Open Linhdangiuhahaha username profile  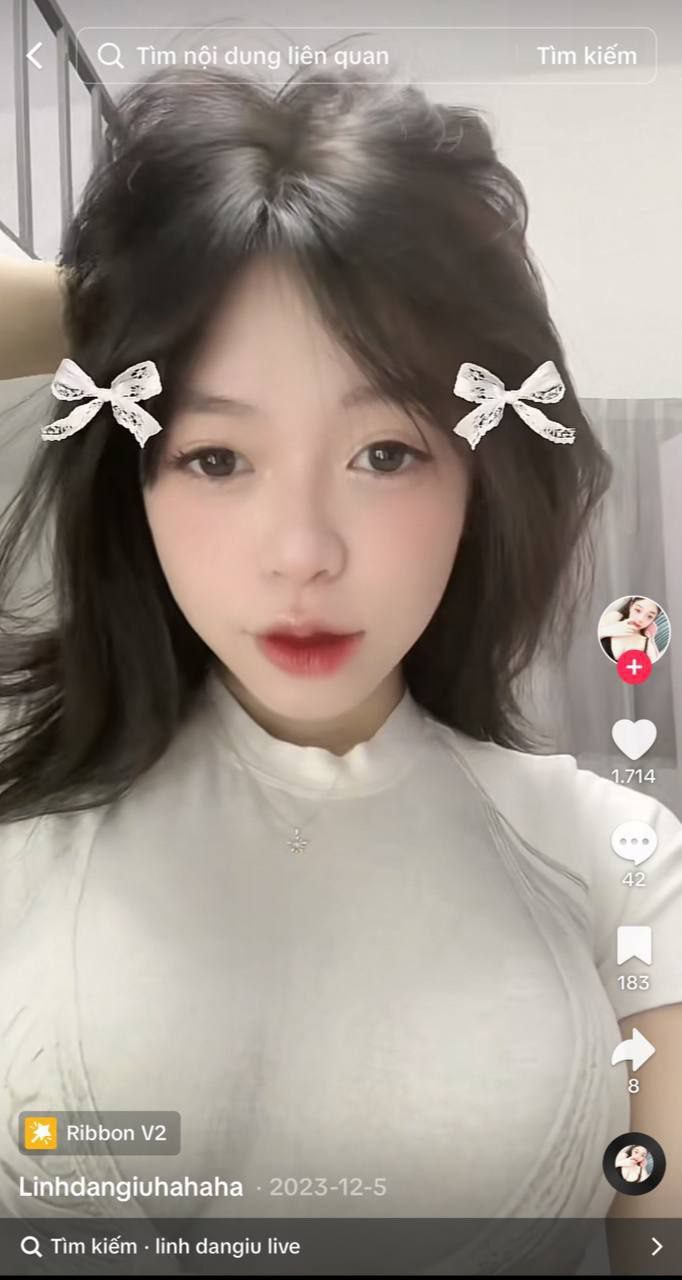coord(131,1187)
